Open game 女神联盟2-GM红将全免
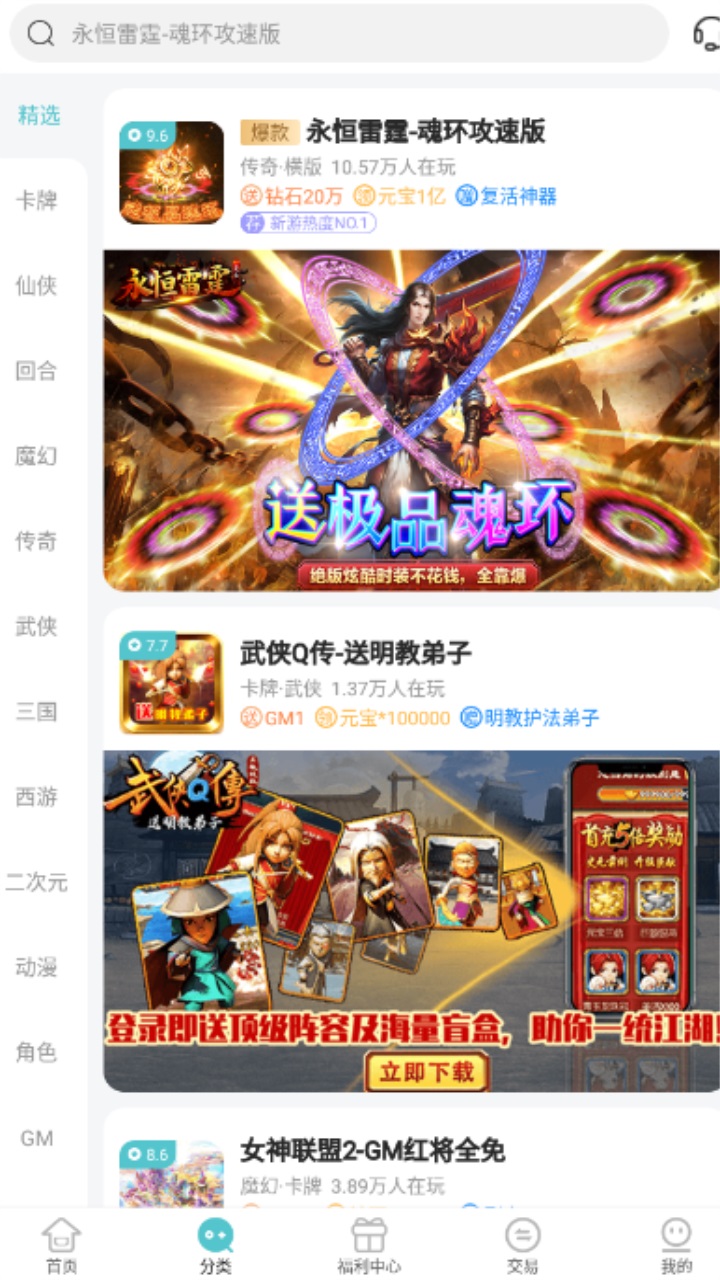This screenshot has width=720, height=1280. [x=372, y=1152]
